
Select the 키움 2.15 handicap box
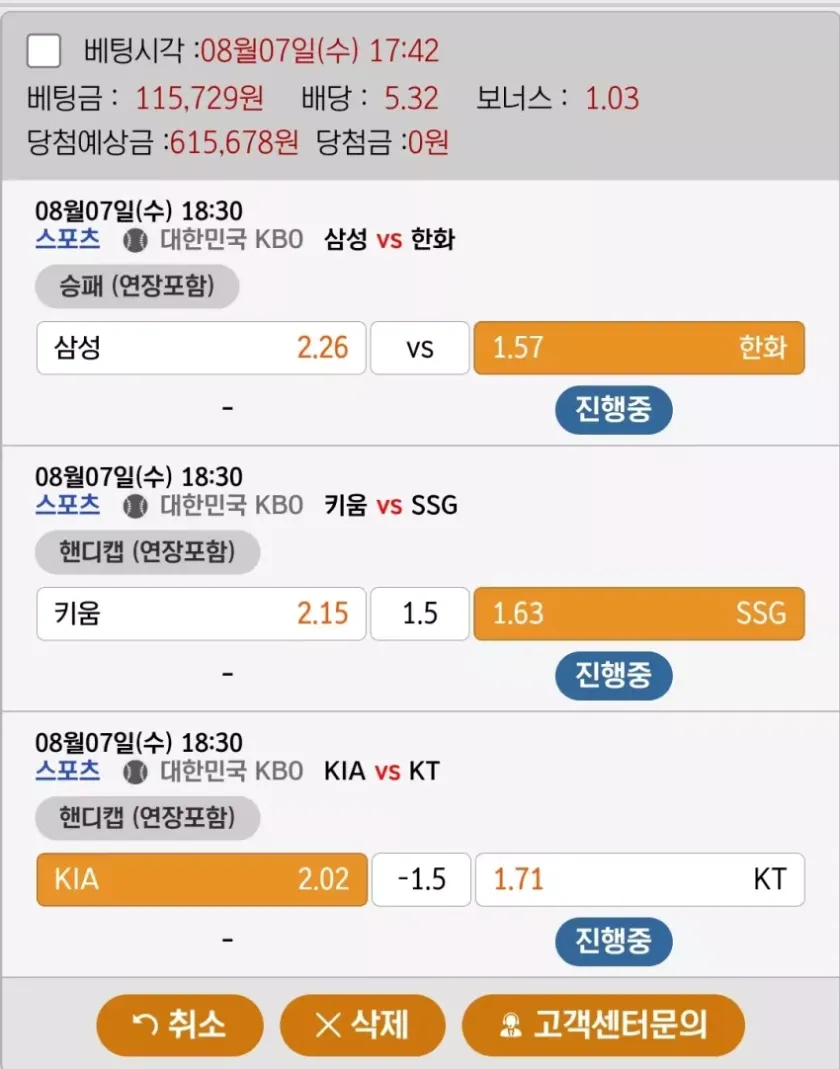click(201, 613)
